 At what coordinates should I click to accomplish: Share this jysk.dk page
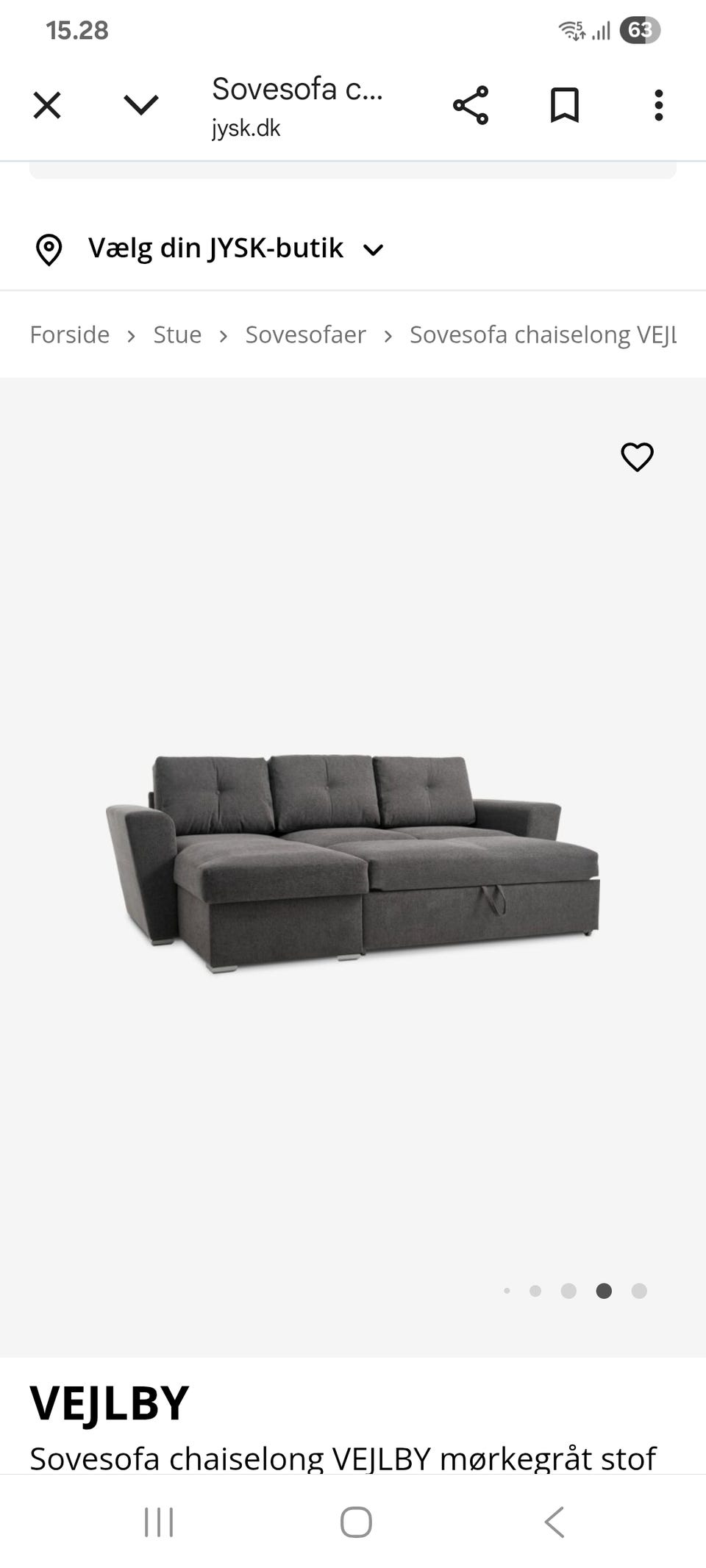coord(471,105)
